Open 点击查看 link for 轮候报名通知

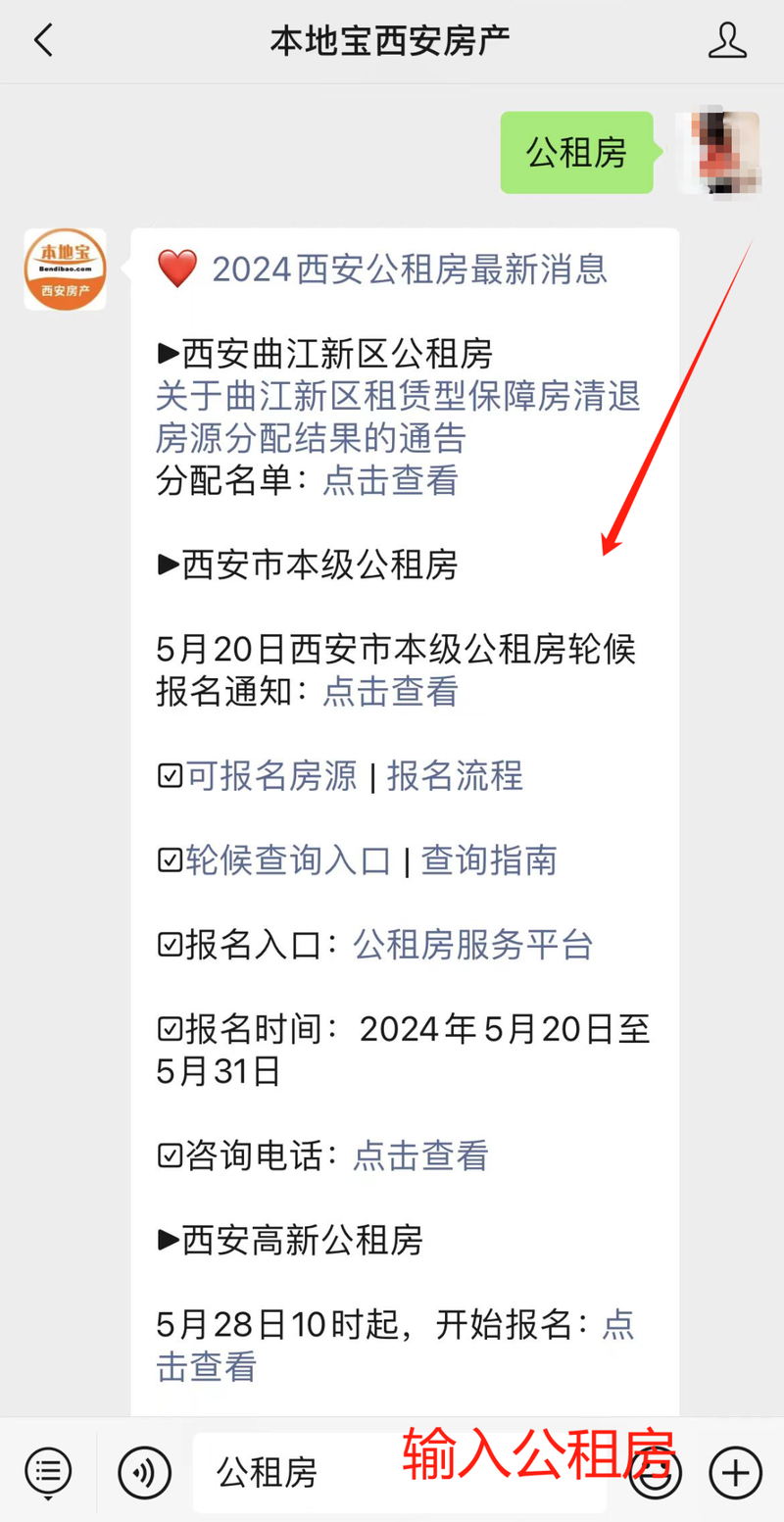(390, 693)
